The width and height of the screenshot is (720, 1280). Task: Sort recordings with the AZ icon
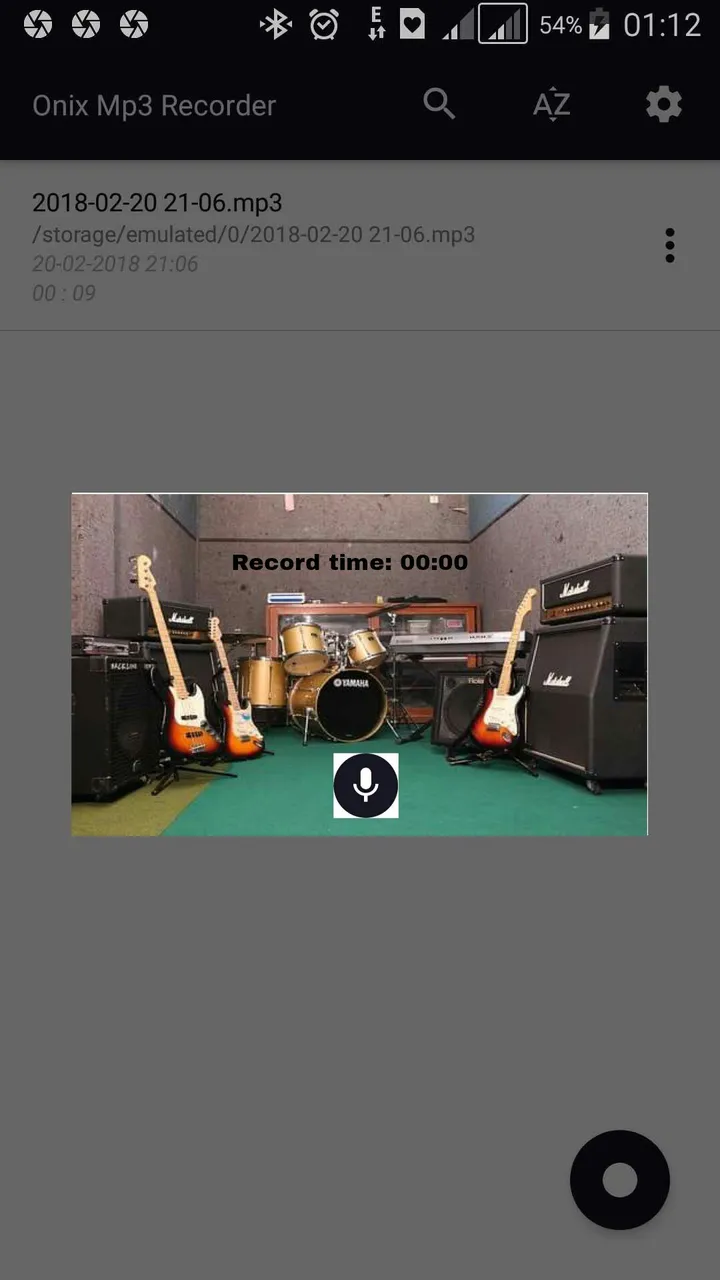coord(551,104)
